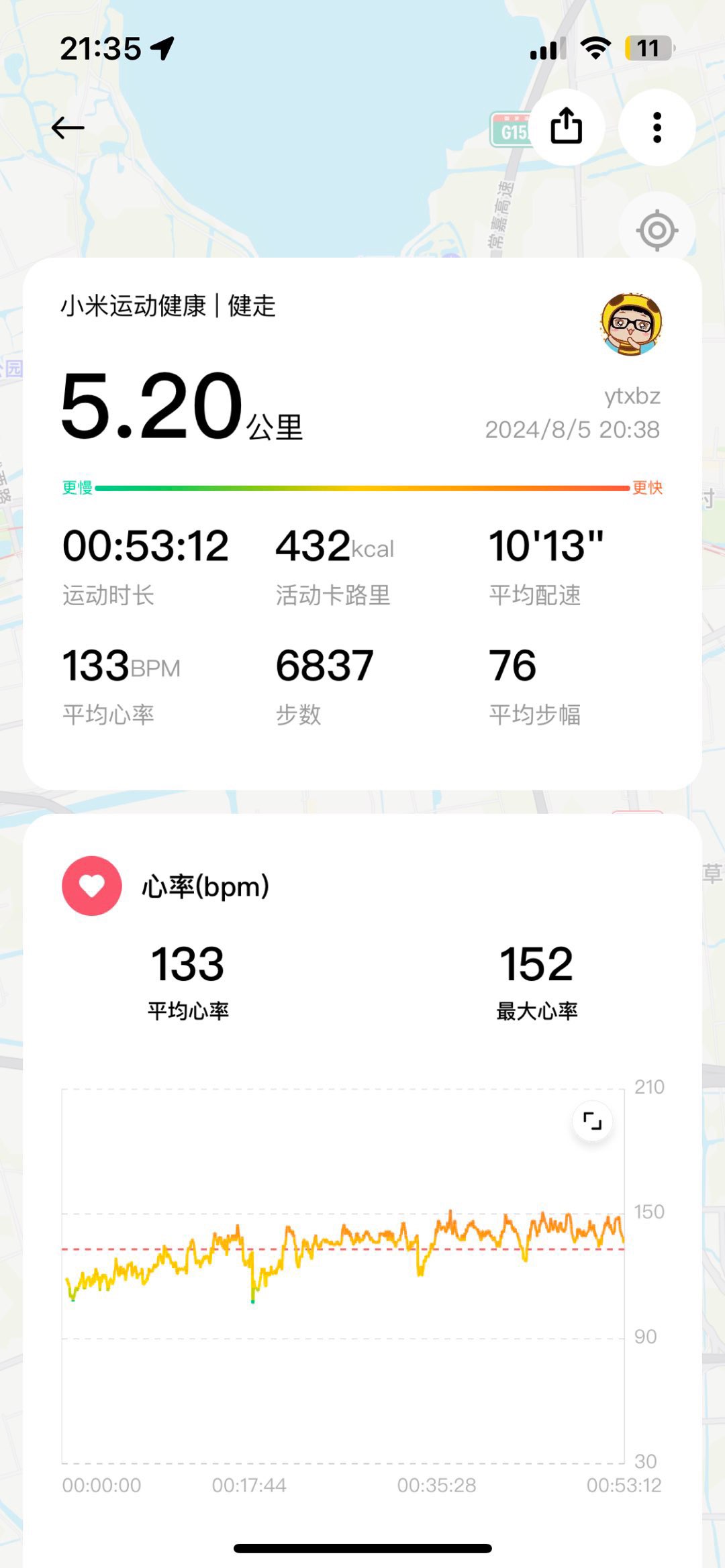725x1568 pixels.
Task: Recenter the map with the location target
Action: click(x=657, y=230)
